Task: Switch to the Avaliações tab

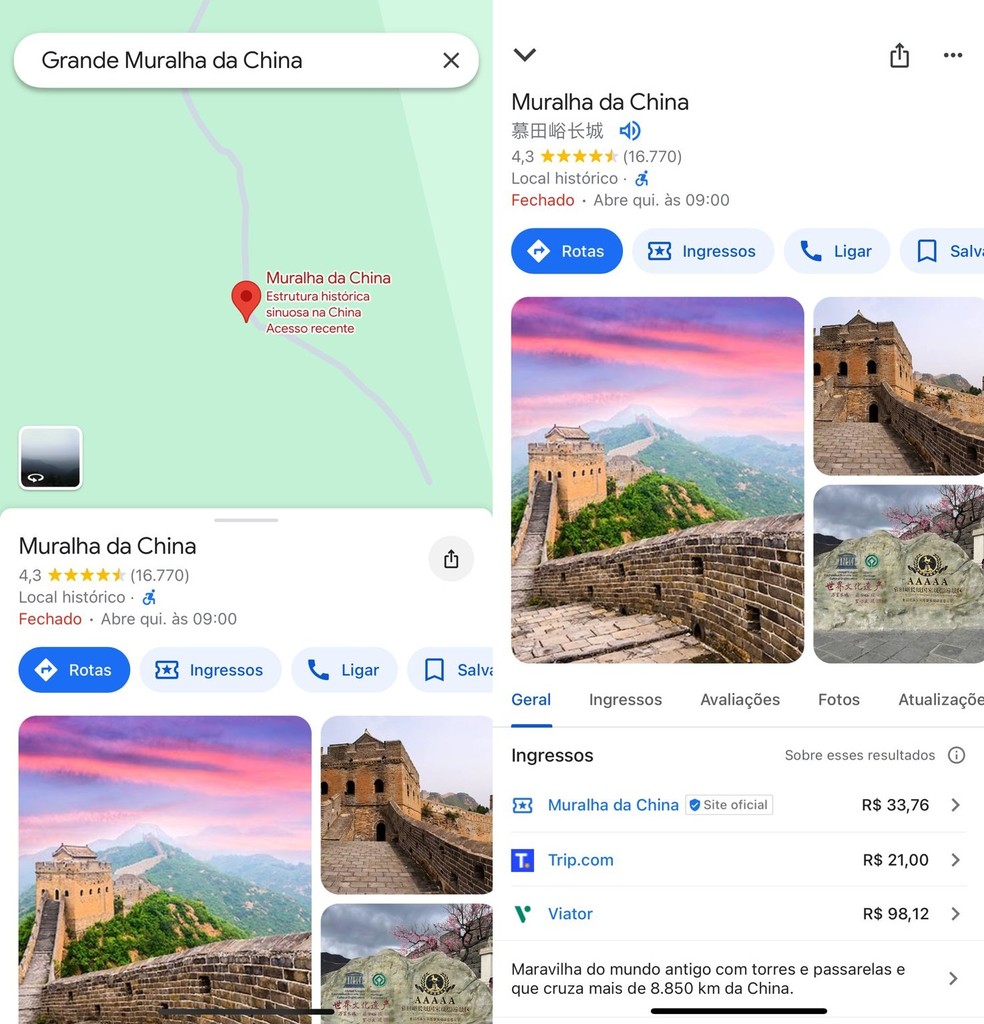Action: click(x=740, y=700)
